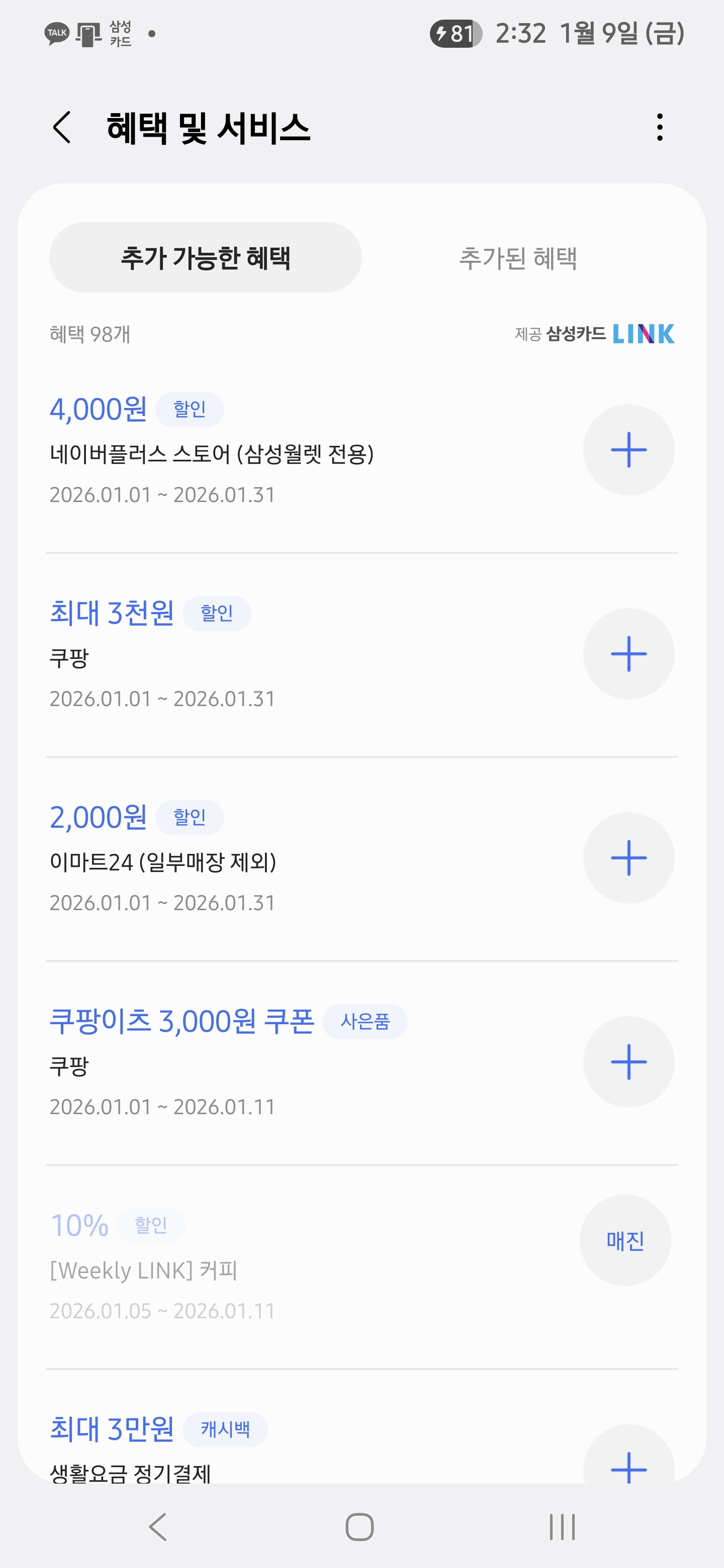Go back from 혜택 및 서비스
The width and height of the screenshot is (724, 1568).
(x=63, y=128)
